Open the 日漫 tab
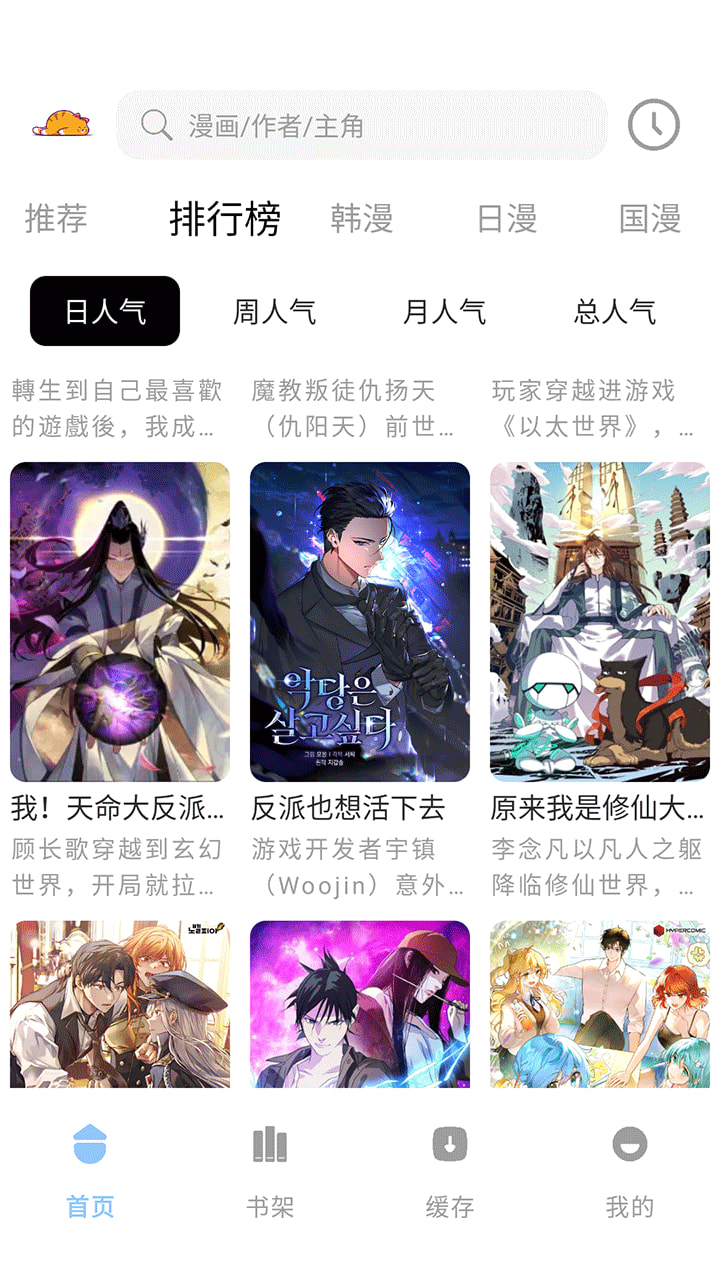This screenshot has width=720, height=1280. pyautogui.click(x=507, y=218)
